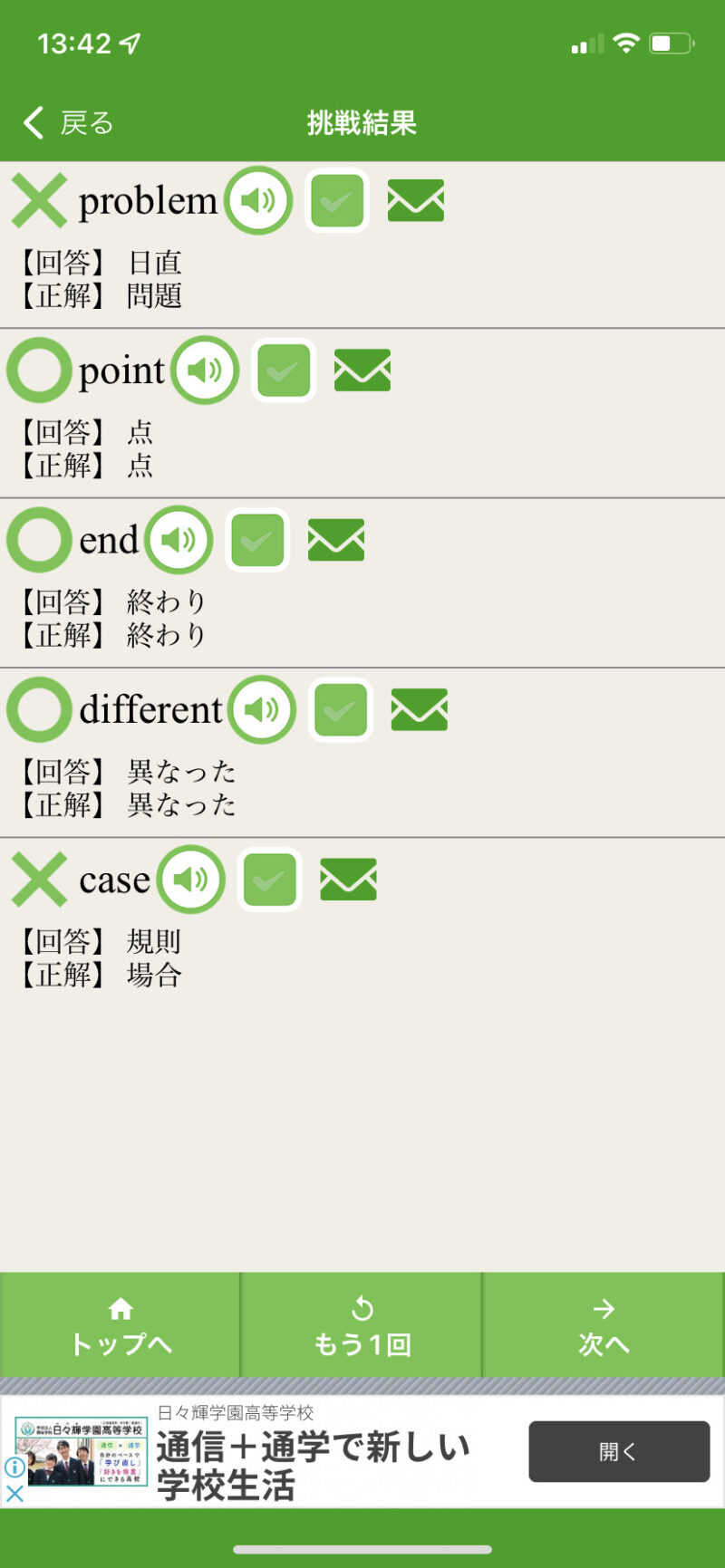Viewport: 725px width, 1568px height.
Task: Toggle the checkbox next to "problem"
Action: coord(337,200)
